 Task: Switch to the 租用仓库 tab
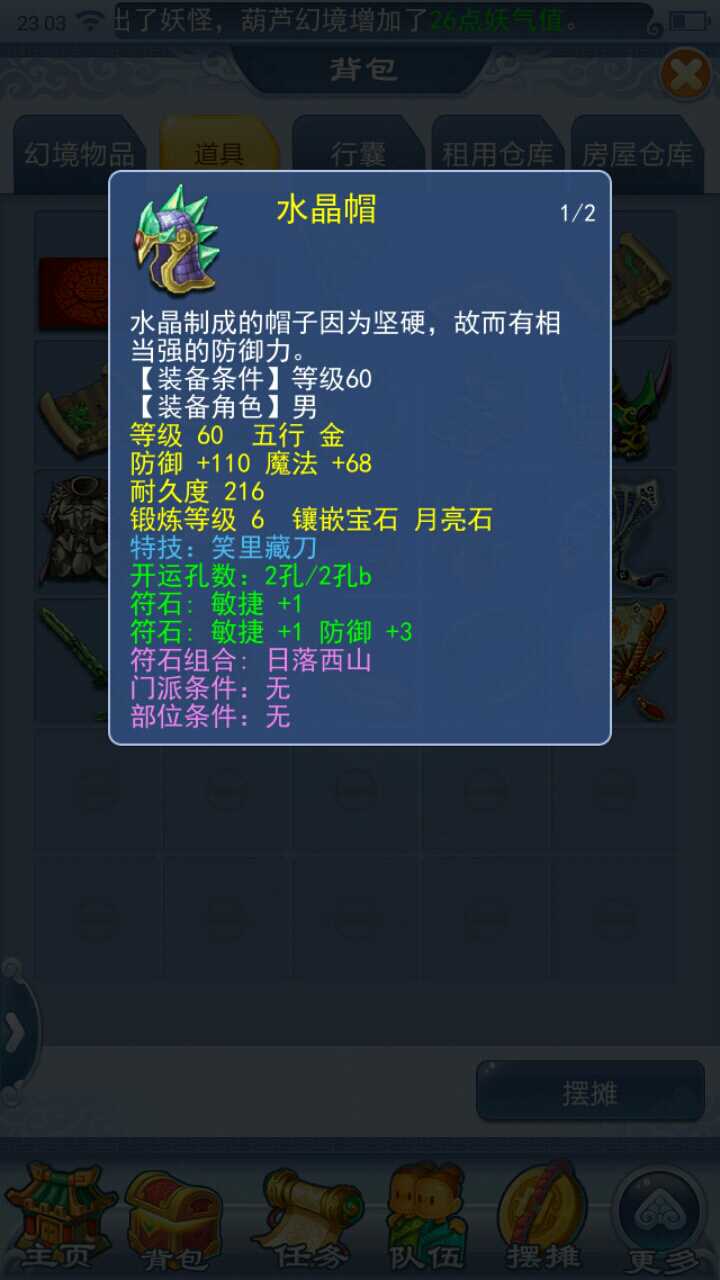pos(497,154)
